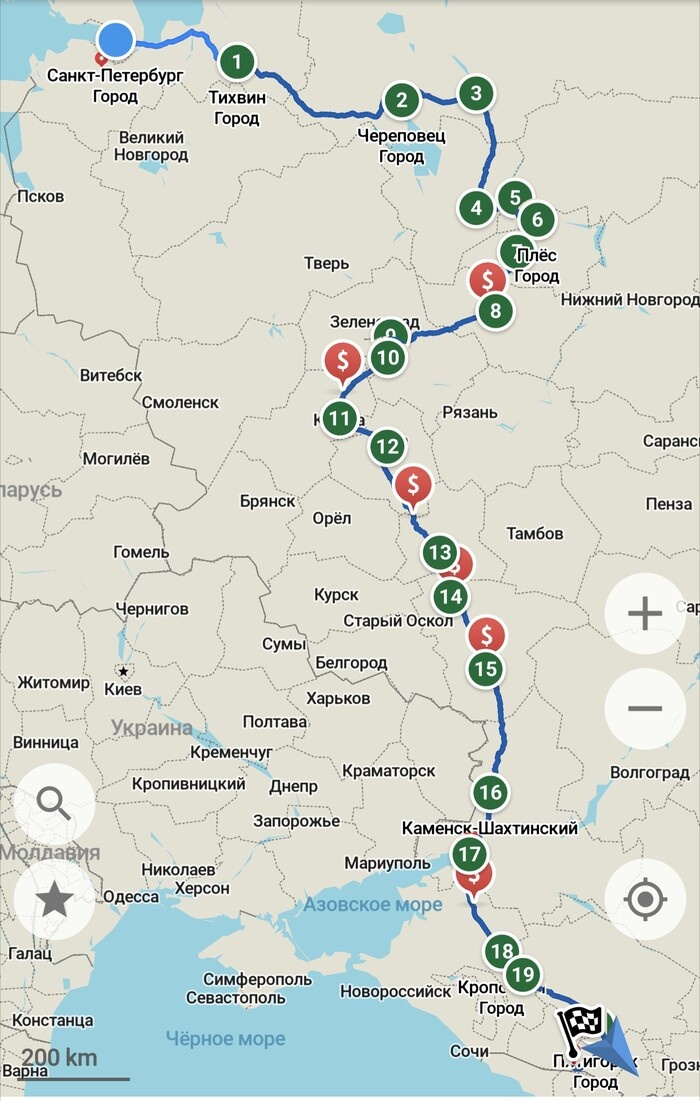
Task: Select route waypoint number 19
Action: coord(522,974)
